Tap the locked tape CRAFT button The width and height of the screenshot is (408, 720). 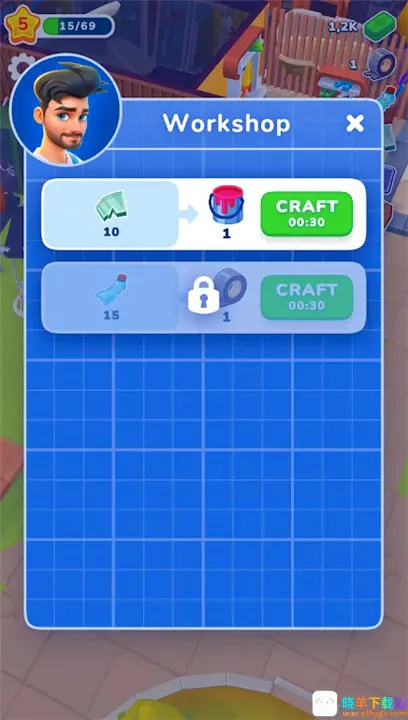pos(307,297)
